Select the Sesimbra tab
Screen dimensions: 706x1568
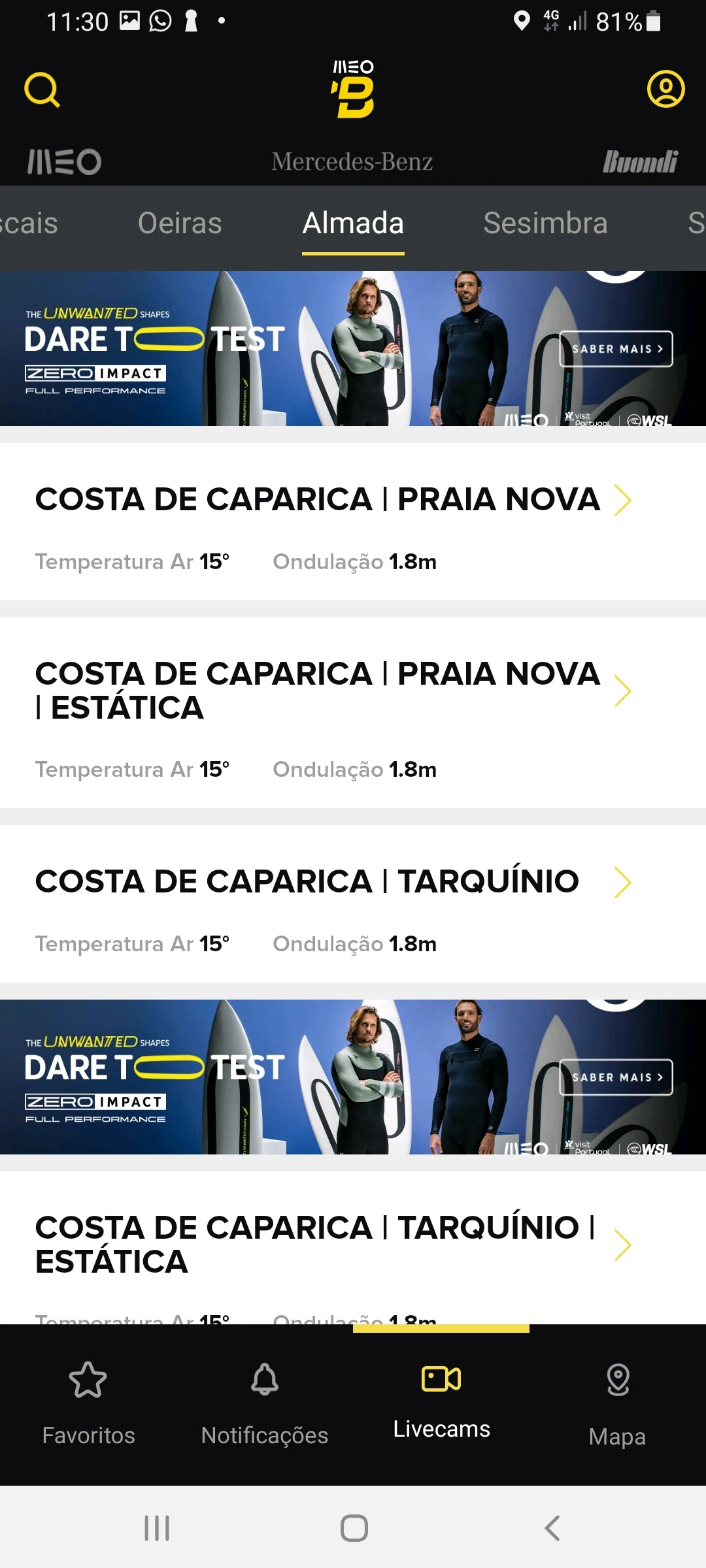click(x=545, y=223)
